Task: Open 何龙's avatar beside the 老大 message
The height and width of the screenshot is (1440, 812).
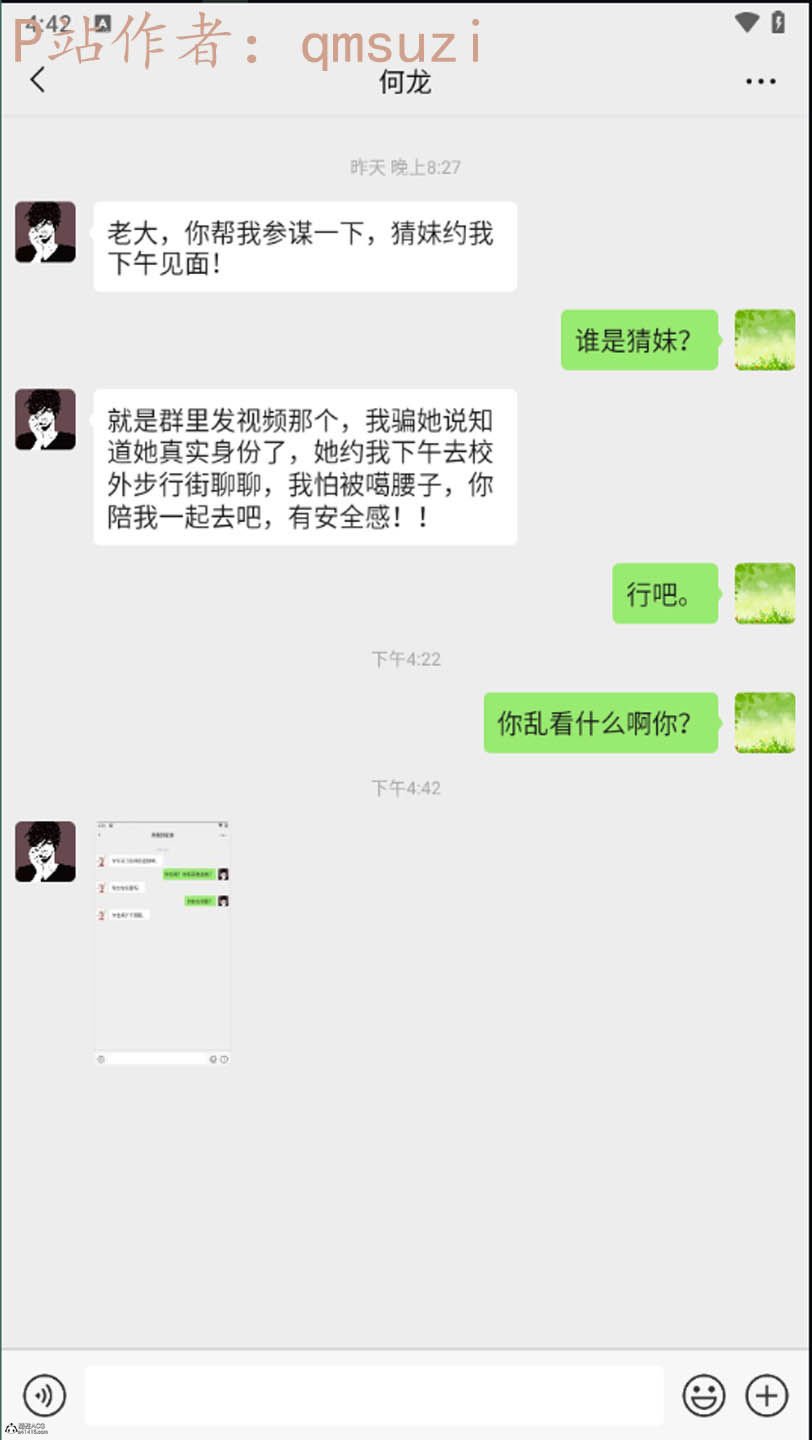Action: pyautogui.click(x=45, y=232)
